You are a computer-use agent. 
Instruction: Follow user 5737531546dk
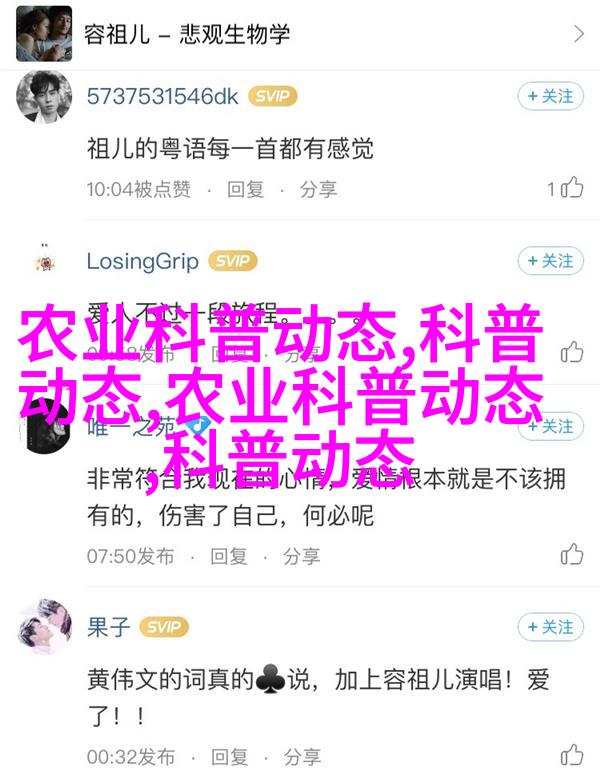pyautogui.click(x=550, y=96)
